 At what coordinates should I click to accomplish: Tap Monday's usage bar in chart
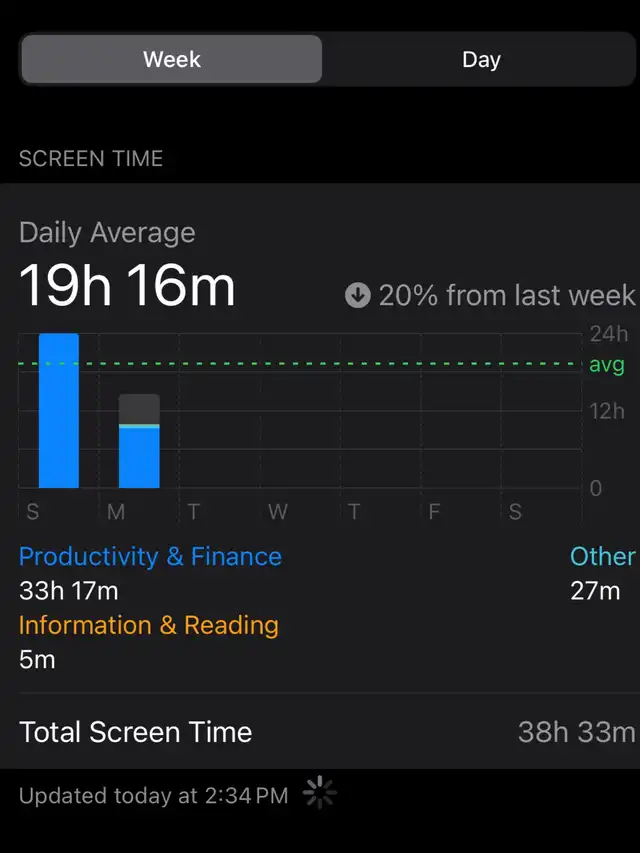[x=139, y=444]
